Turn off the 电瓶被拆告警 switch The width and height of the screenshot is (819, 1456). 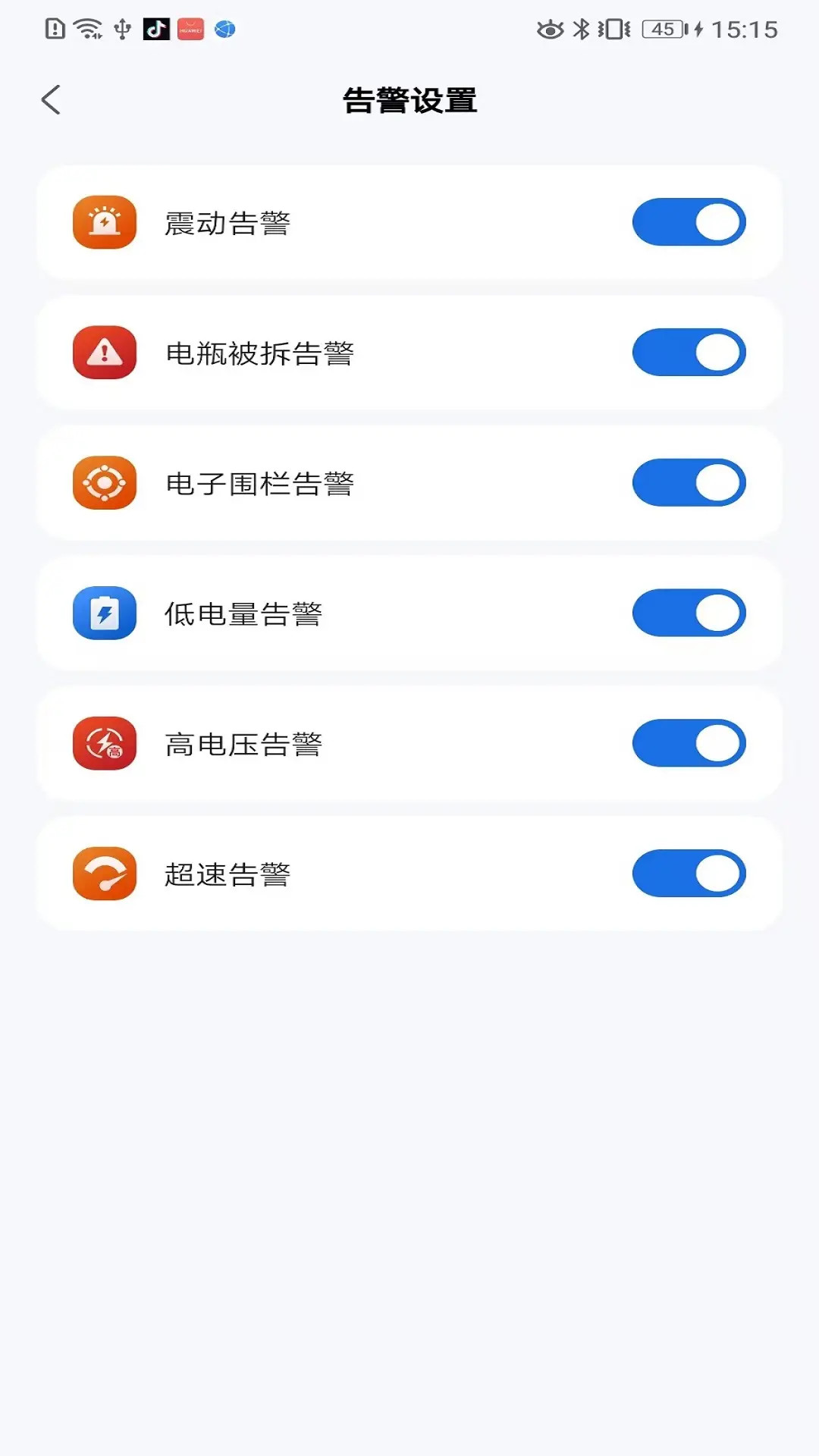pyautogui.click(x=689, y=352)
